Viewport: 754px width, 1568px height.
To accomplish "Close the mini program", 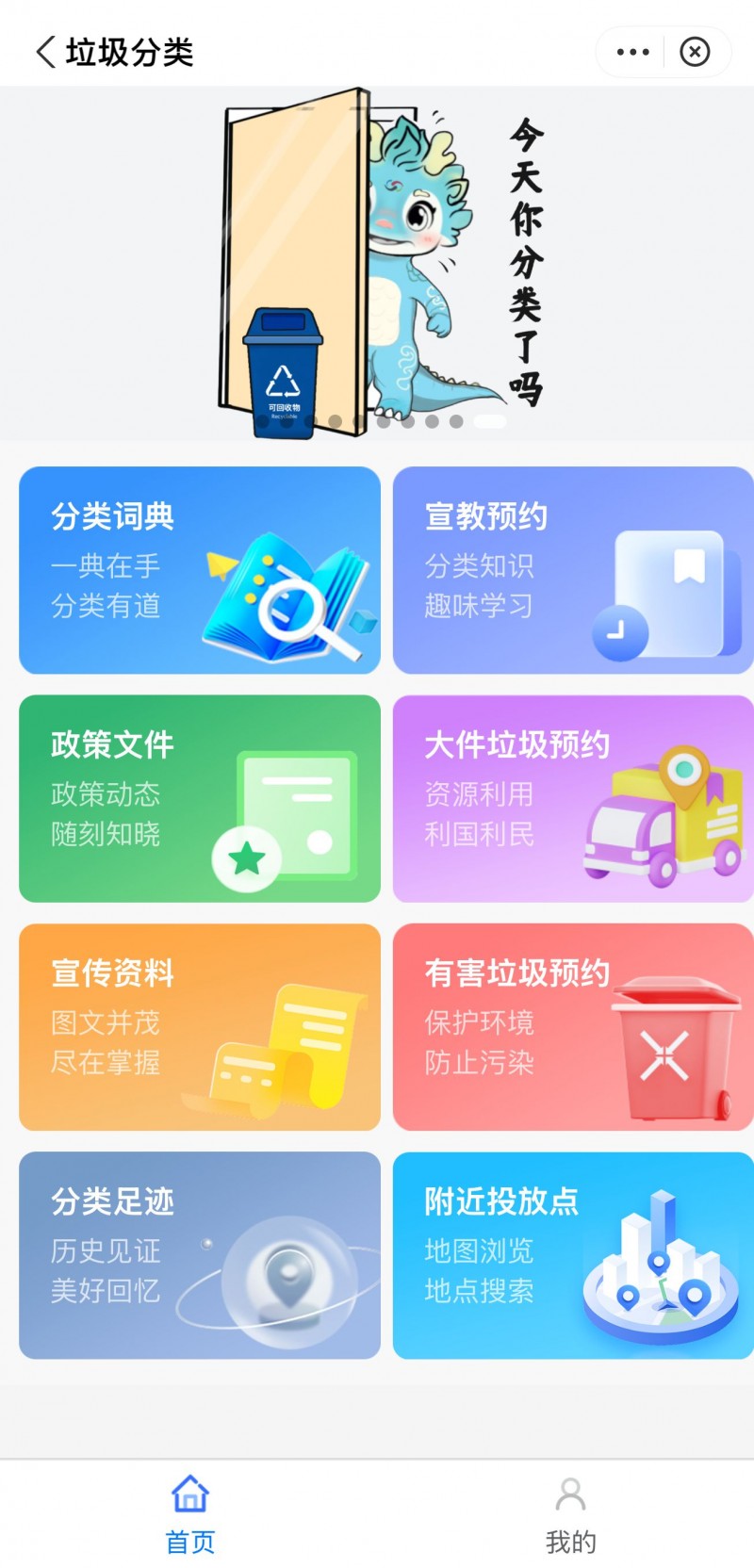I will [x=695, y=52].
